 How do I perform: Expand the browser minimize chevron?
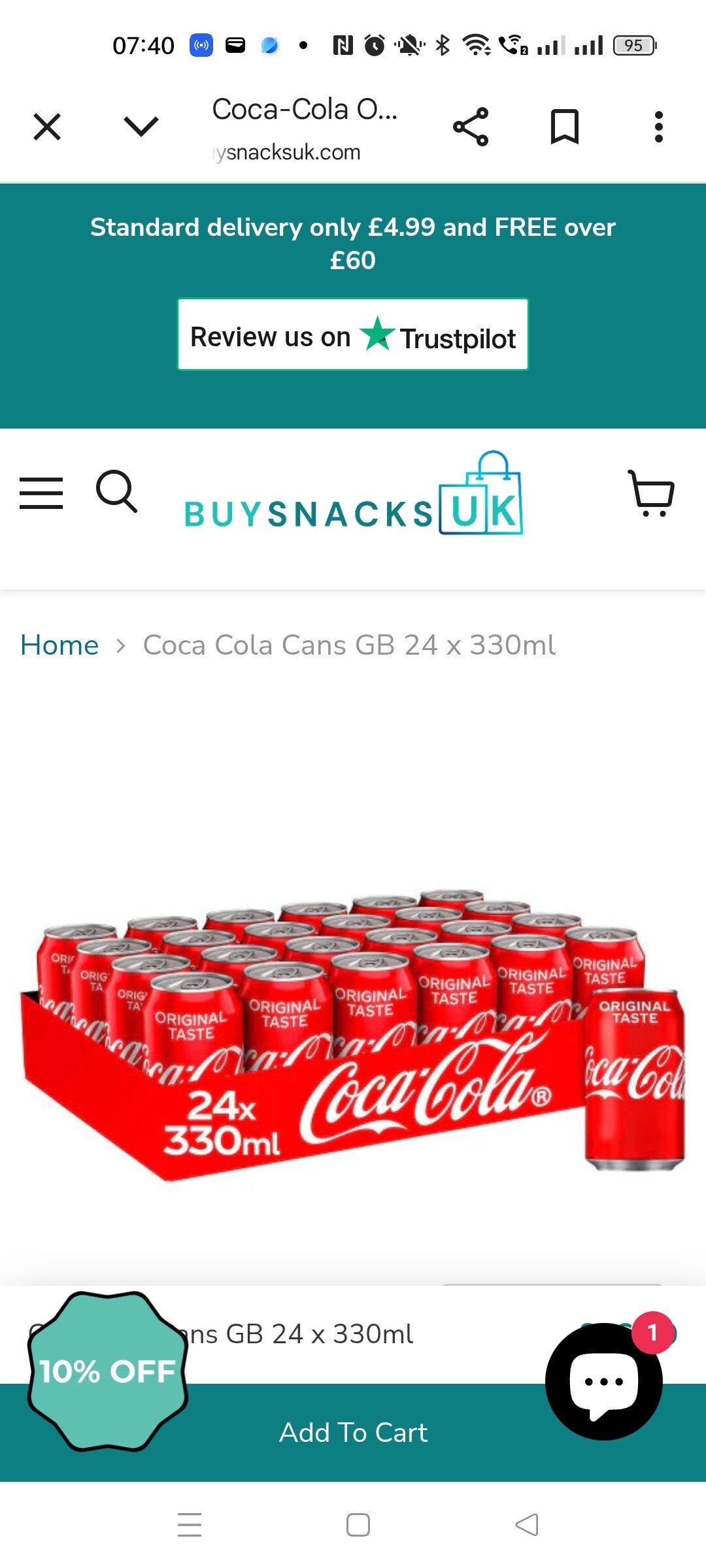tap(141, 127)
